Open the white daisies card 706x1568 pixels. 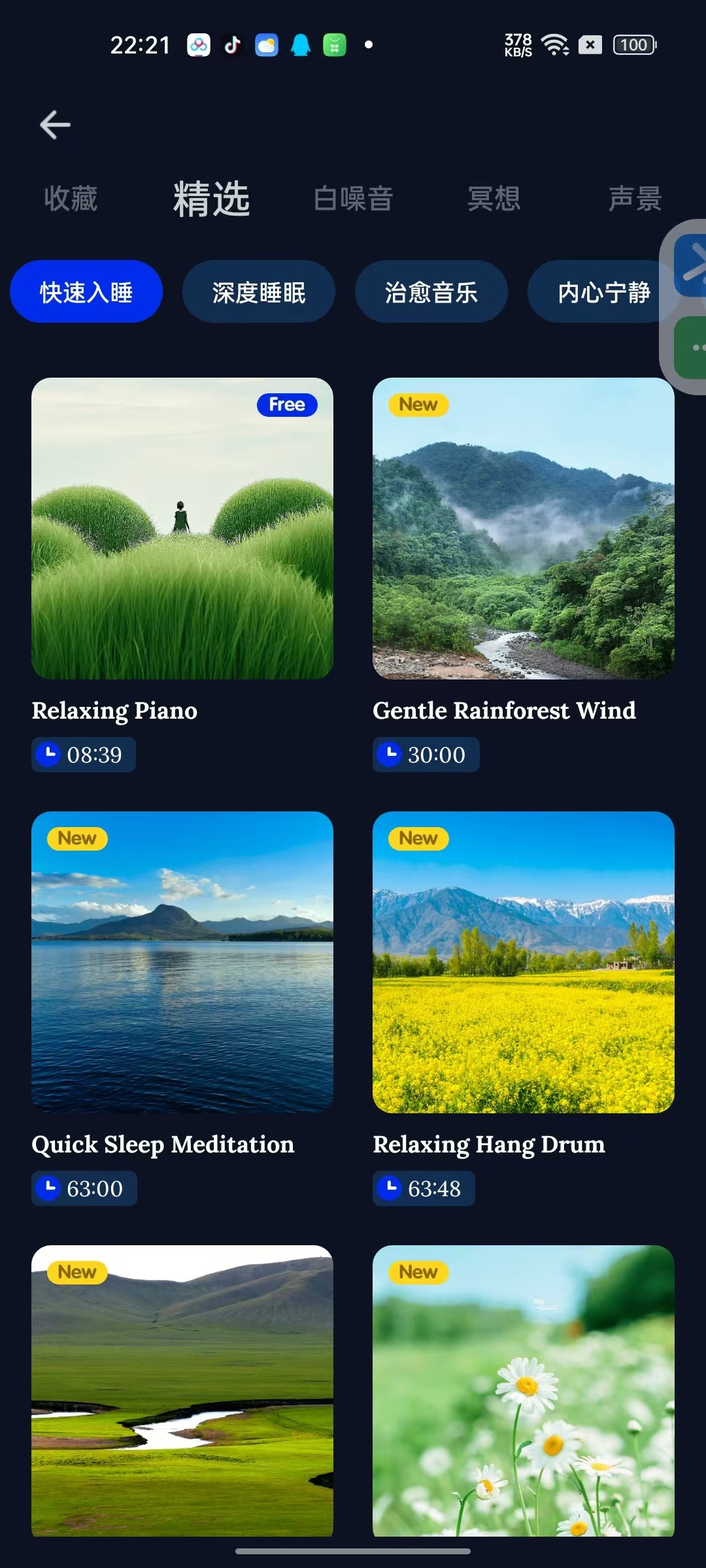pyautogui.click(x=524, y=1390)
